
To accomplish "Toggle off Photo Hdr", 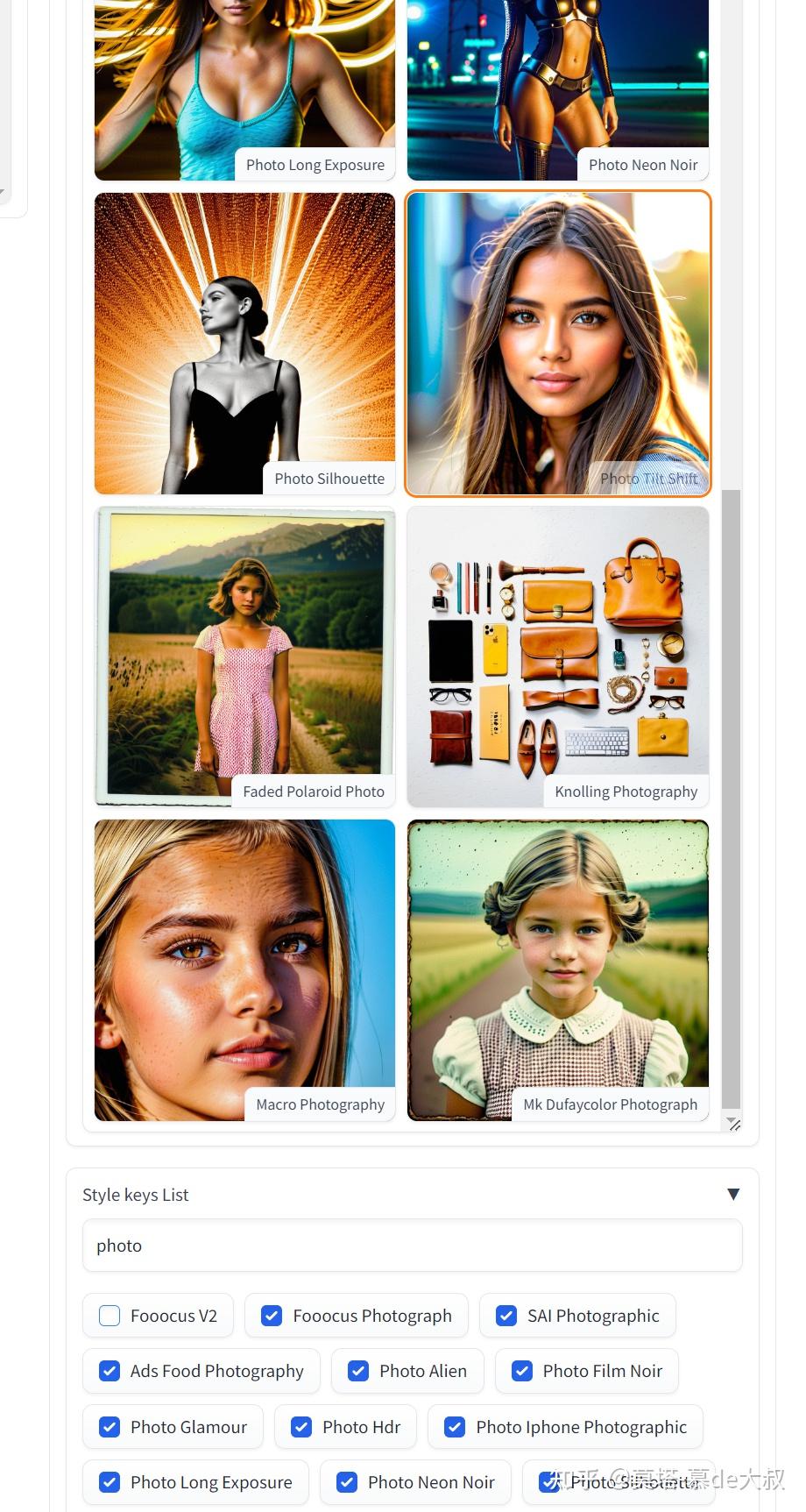I will [301, 1427].
